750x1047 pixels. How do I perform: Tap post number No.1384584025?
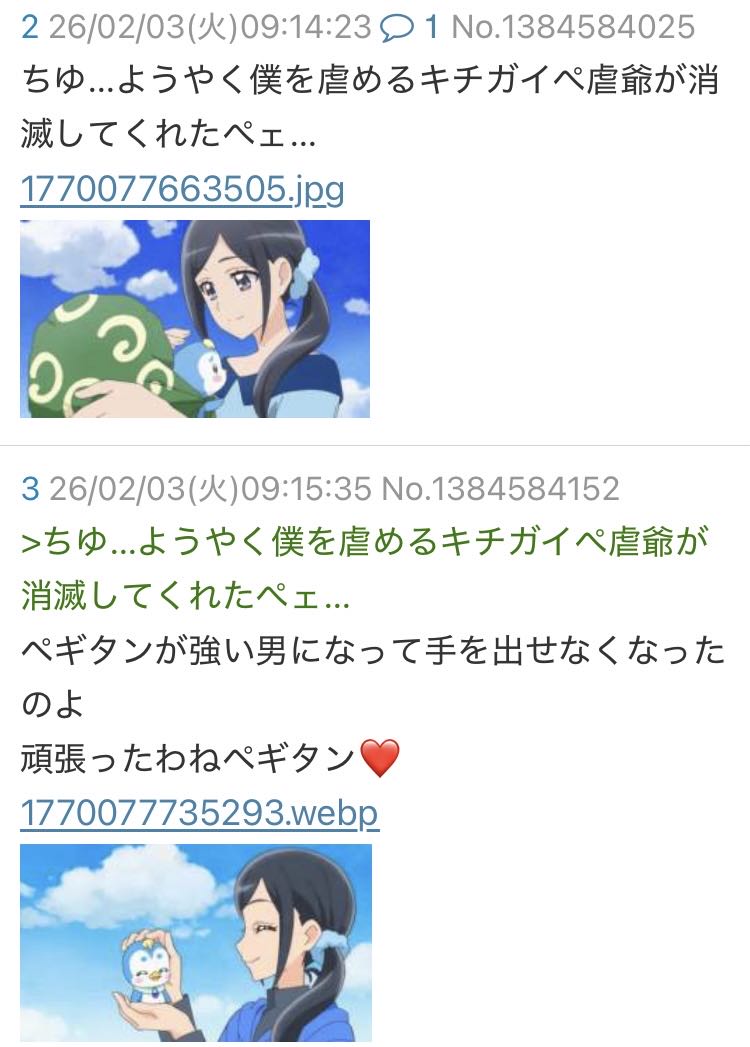[572, 27]
